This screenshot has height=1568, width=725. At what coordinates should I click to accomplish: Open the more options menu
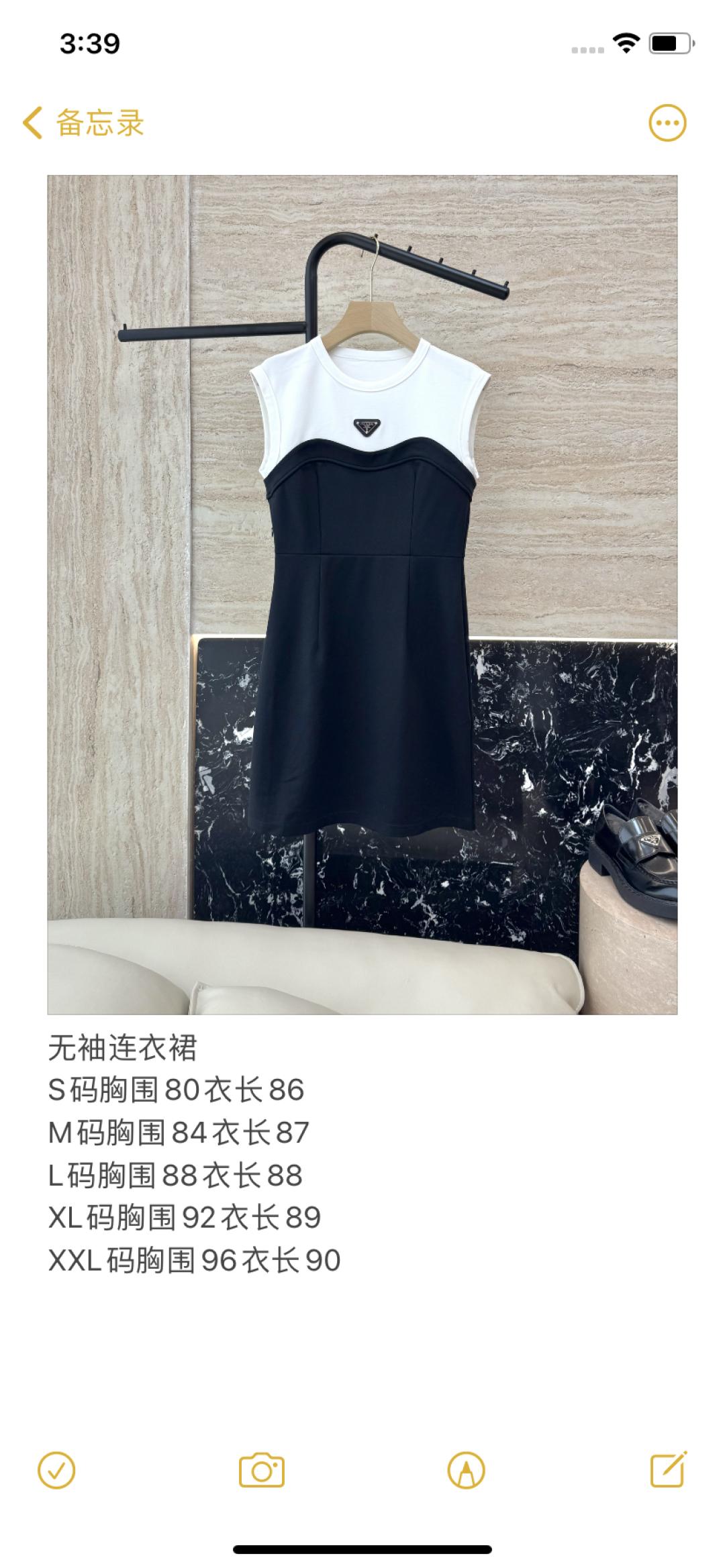pos(667,123)
